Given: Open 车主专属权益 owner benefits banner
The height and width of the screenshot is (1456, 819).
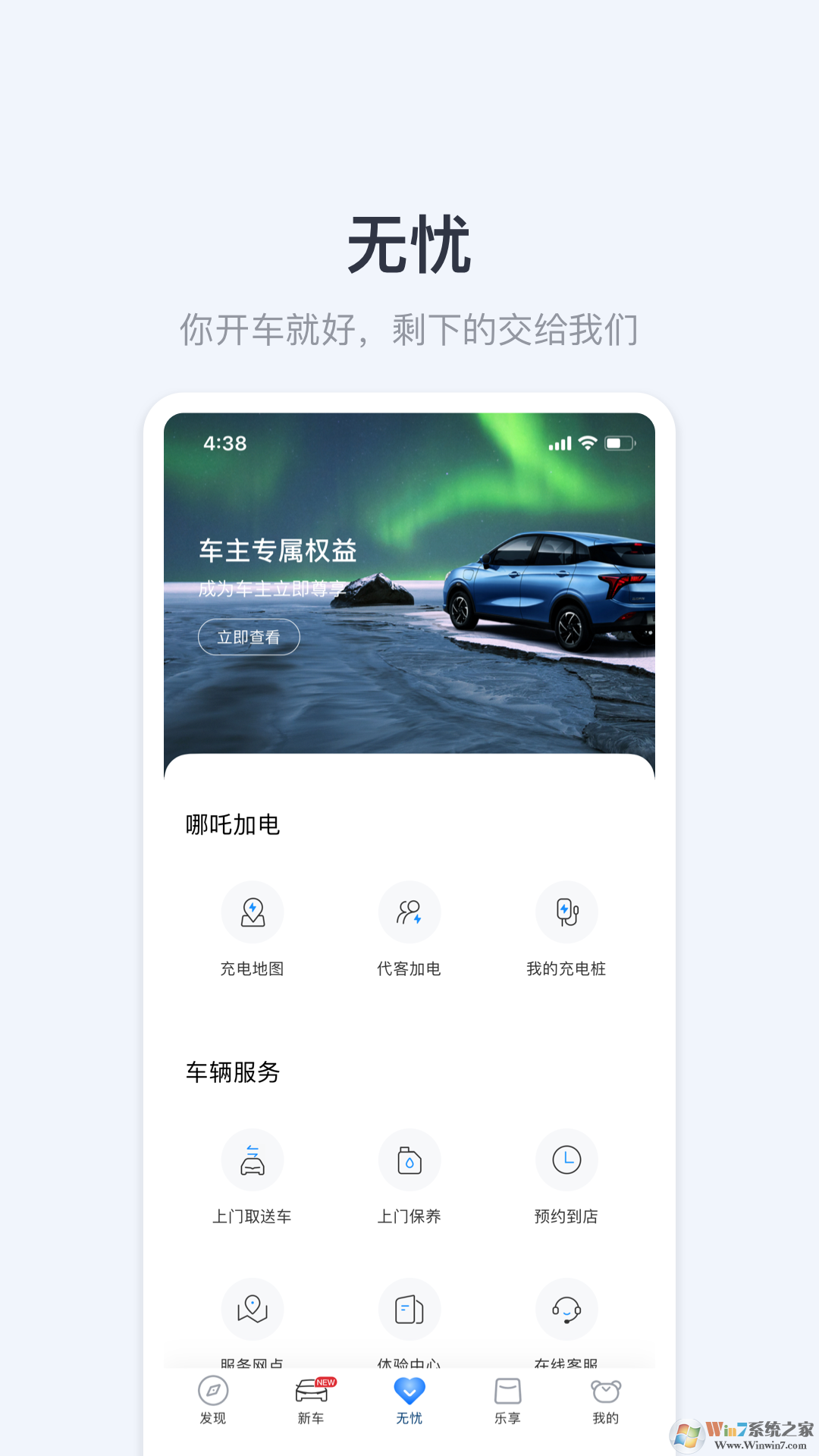Looking at the screenshot, I should (279, 548).
